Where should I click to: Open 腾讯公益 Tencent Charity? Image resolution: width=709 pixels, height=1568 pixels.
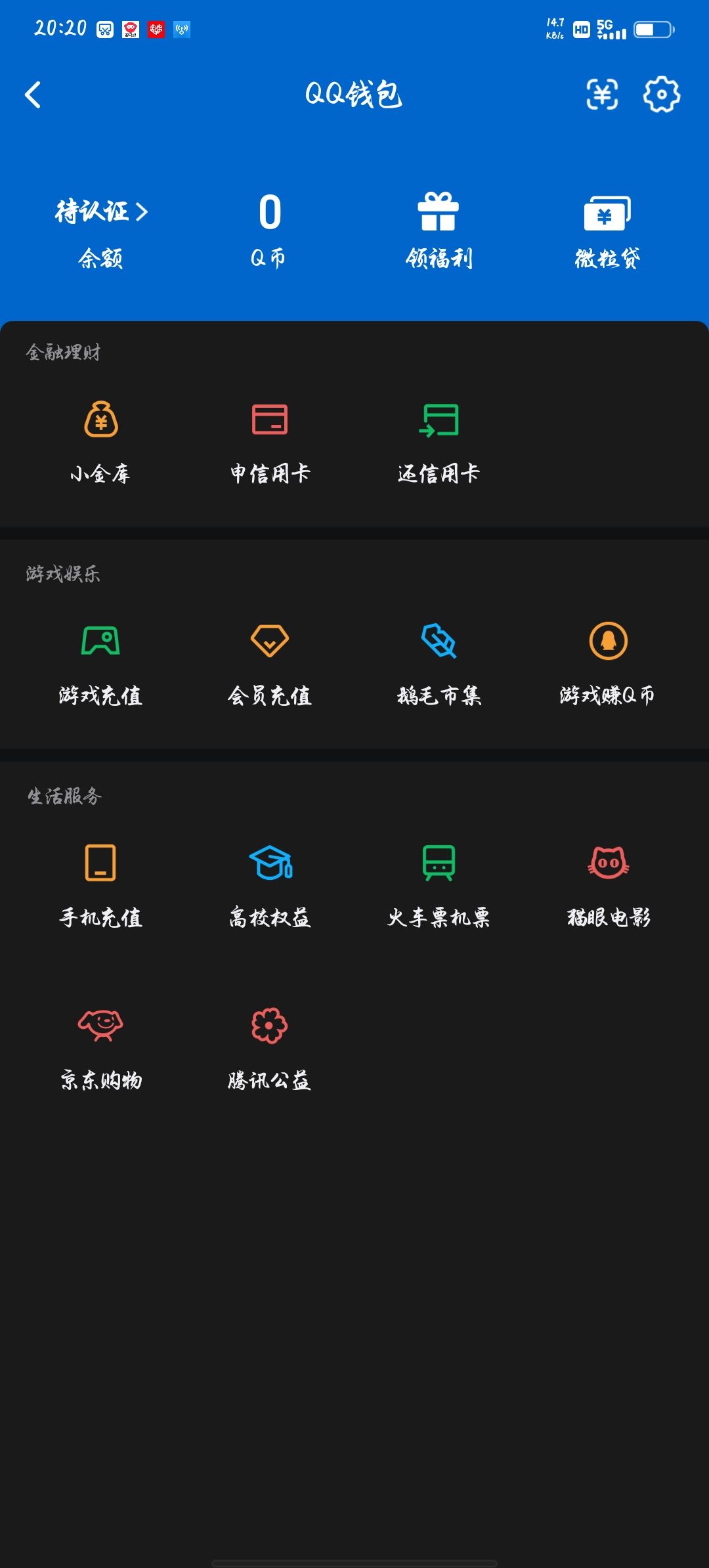pos(270,1044)
